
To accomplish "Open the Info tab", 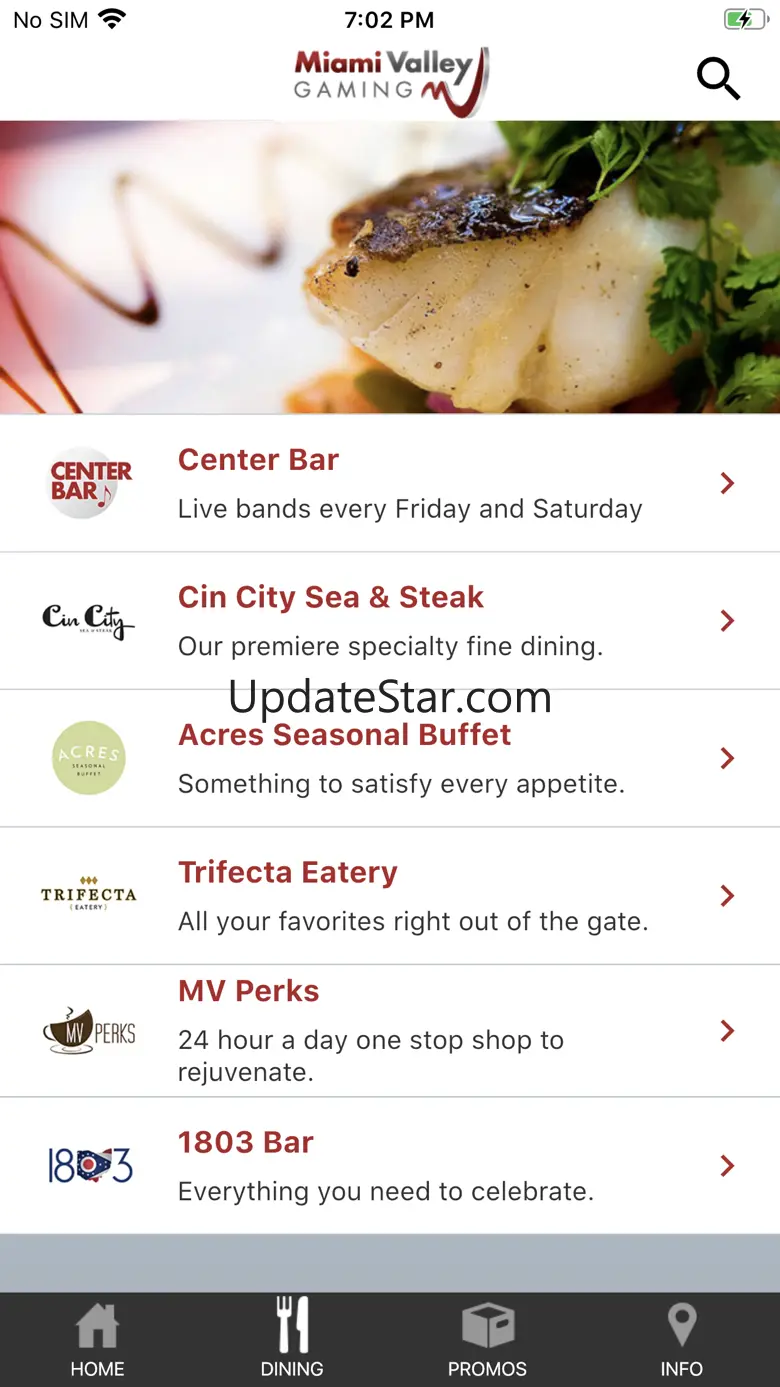I will [x=681, y=1340].
